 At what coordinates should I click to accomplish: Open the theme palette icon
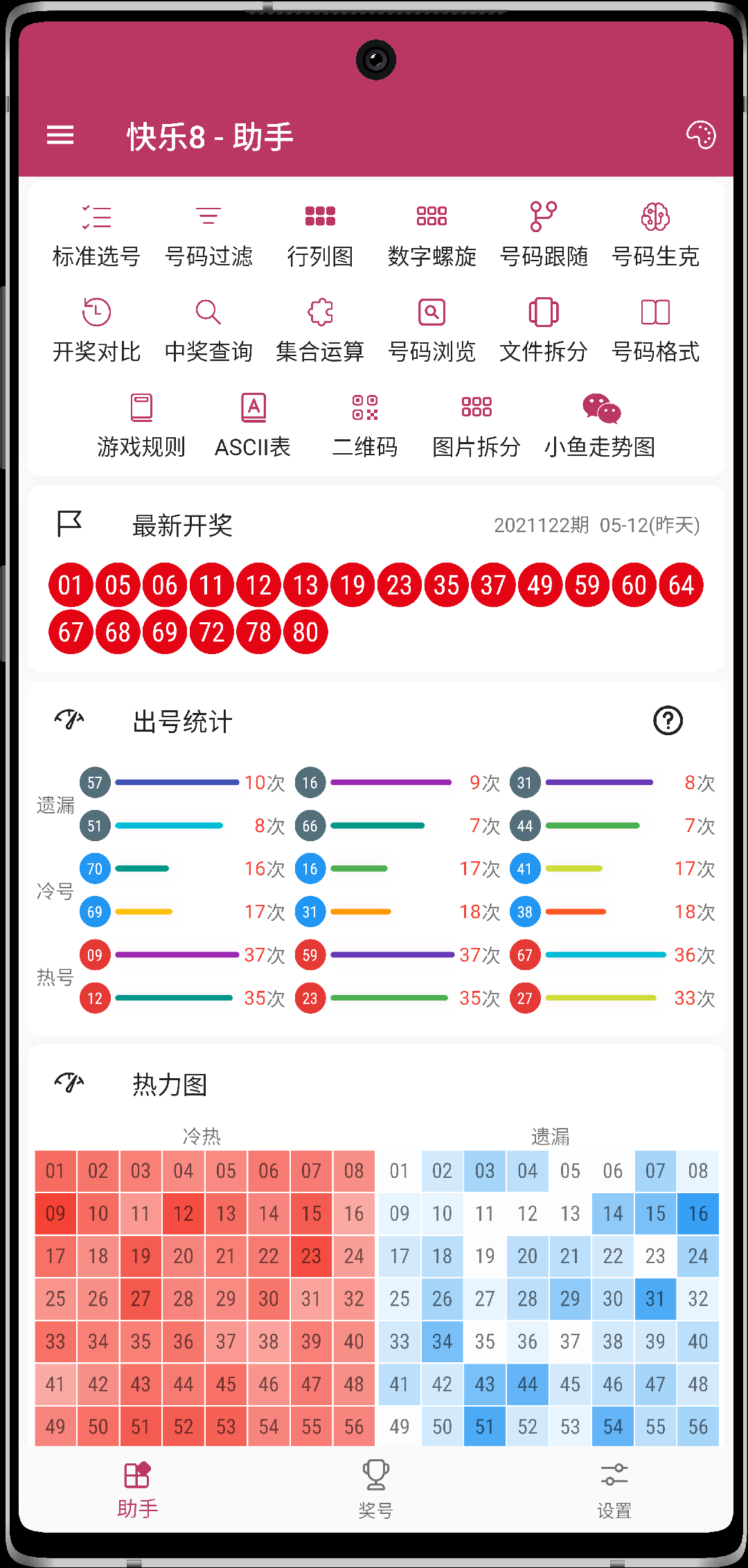701,135
